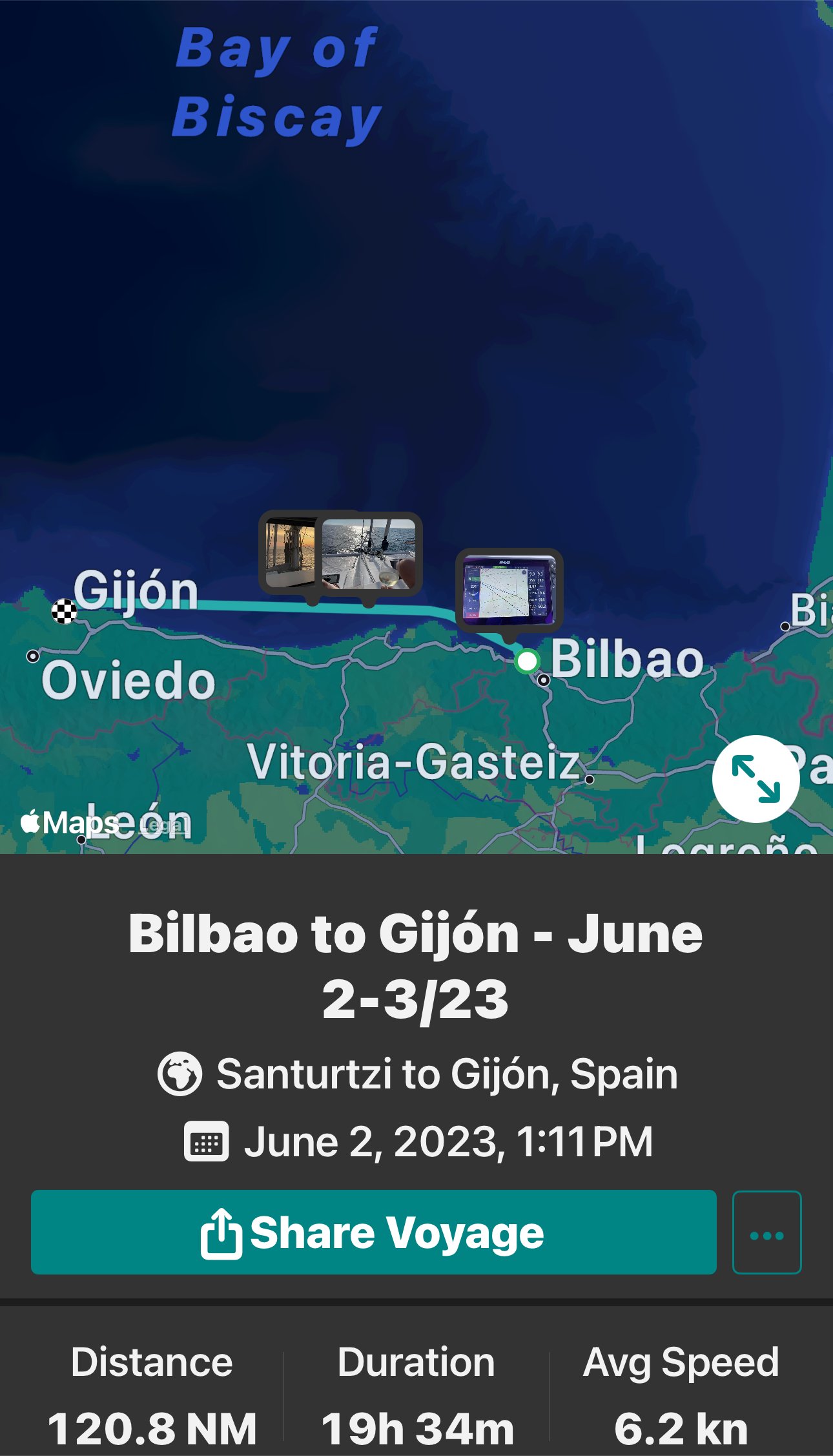Tap the green start marker at Bilbao

tap(527, 661)
